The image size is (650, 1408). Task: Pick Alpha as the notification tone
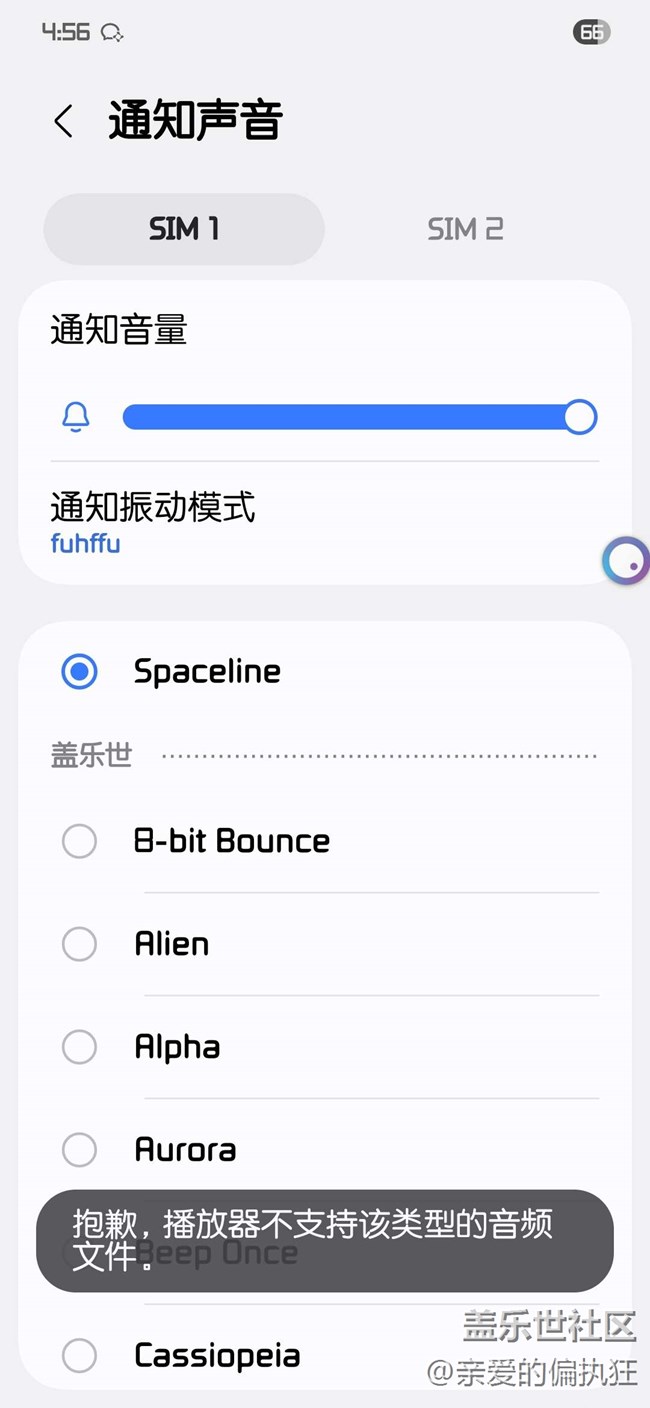177,1047
